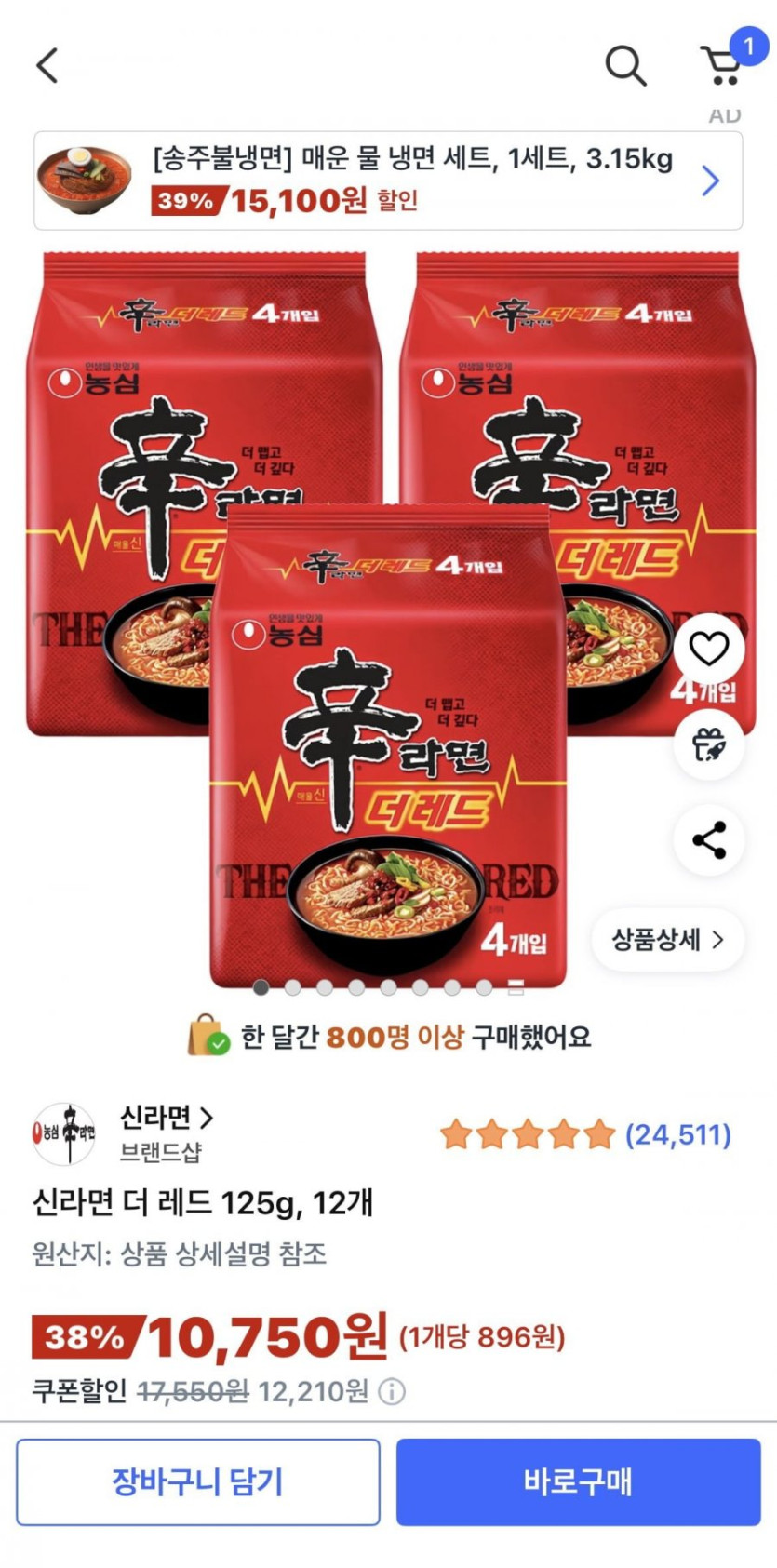Open the shopping cart
777x1568 pixels.
pyautogui.click(x=723, y=65)
